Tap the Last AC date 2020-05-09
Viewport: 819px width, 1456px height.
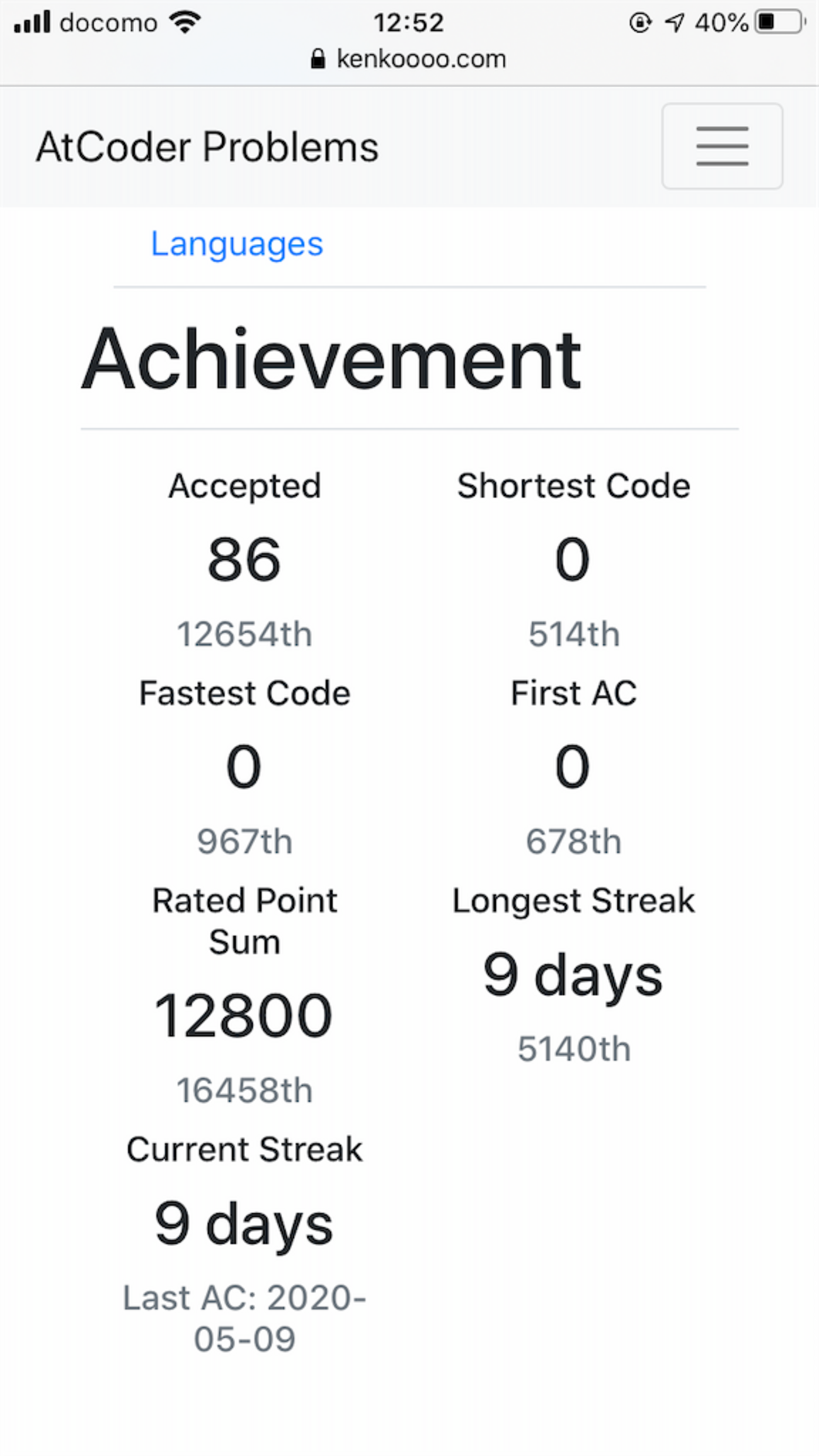(244, 1317)
